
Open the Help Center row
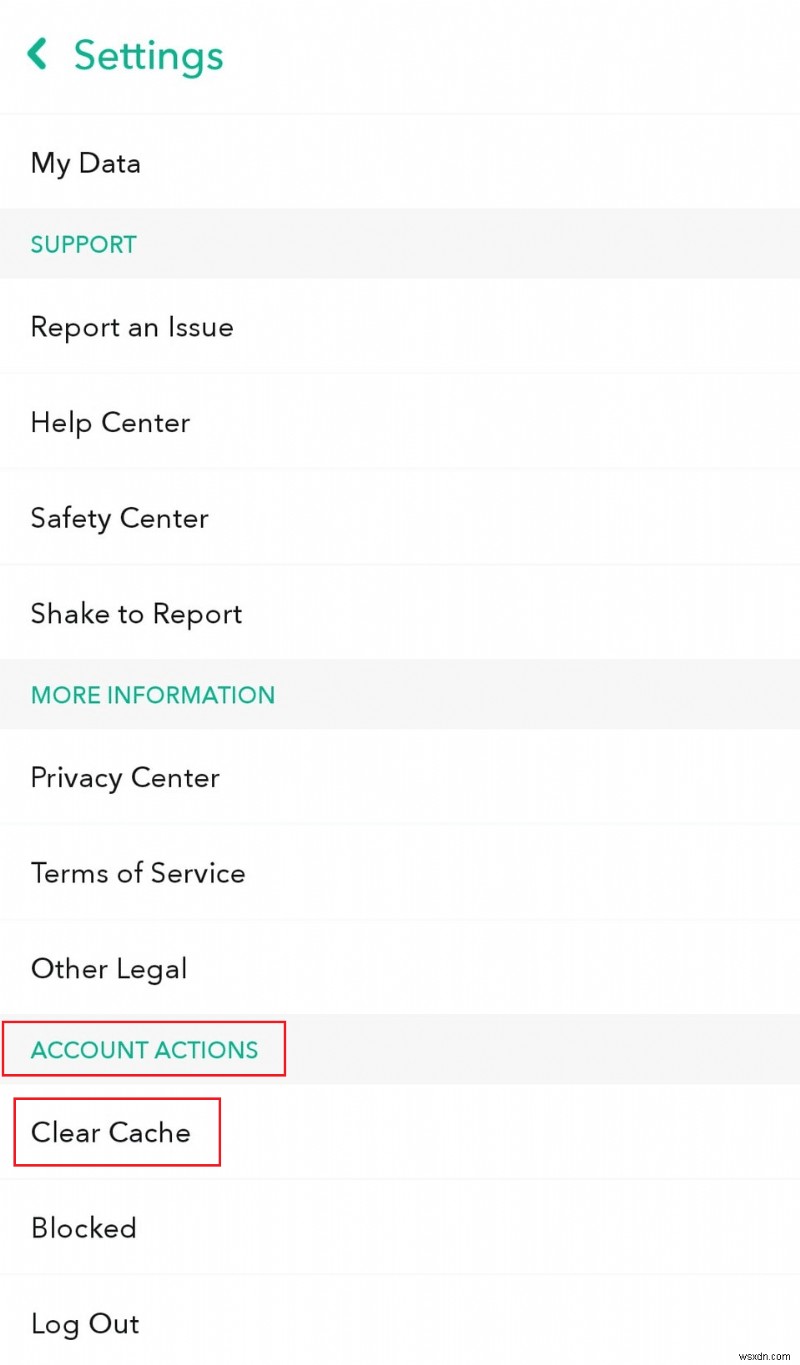click(110, 422)
